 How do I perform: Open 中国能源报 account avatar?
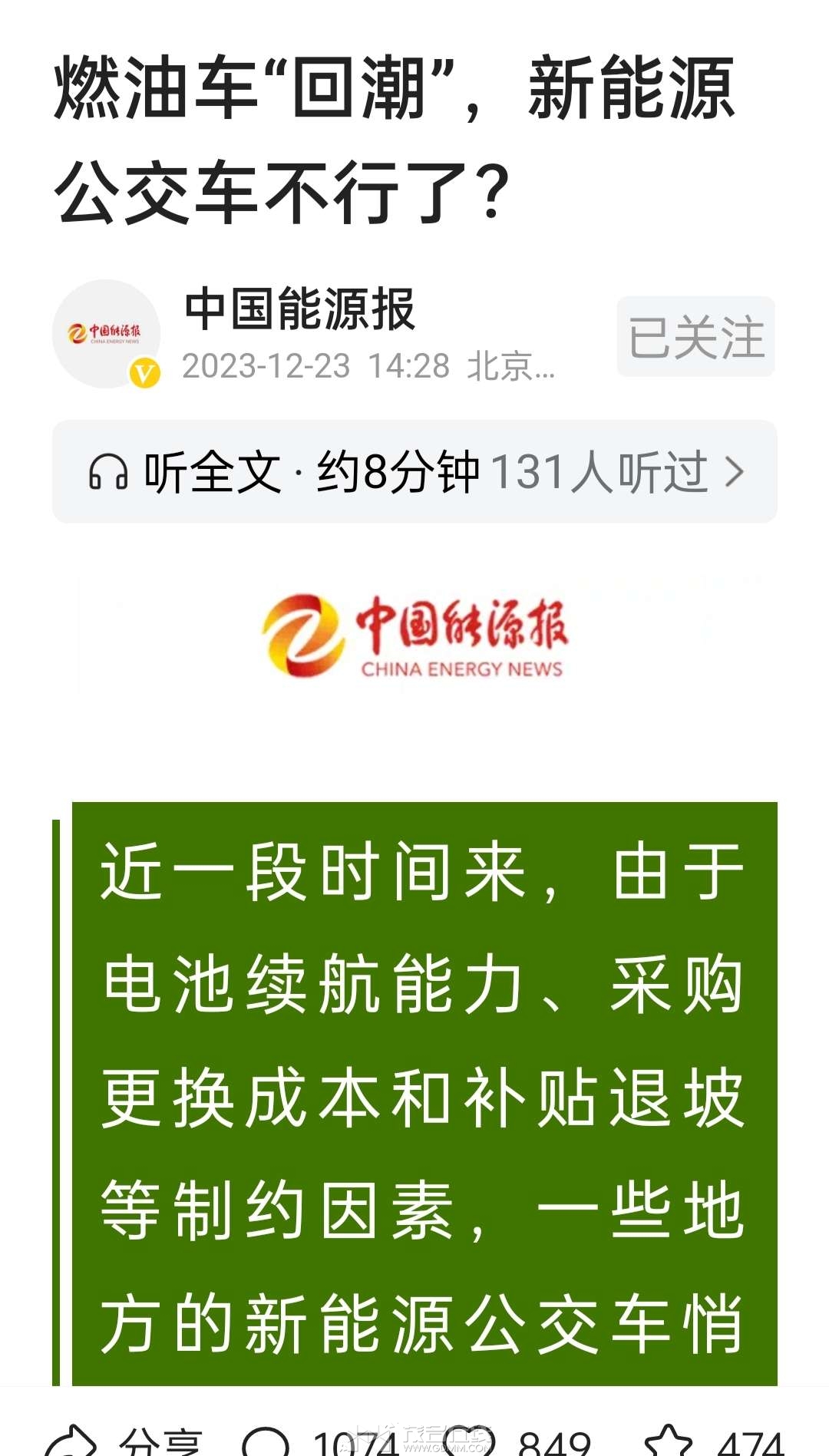(106, 334)
